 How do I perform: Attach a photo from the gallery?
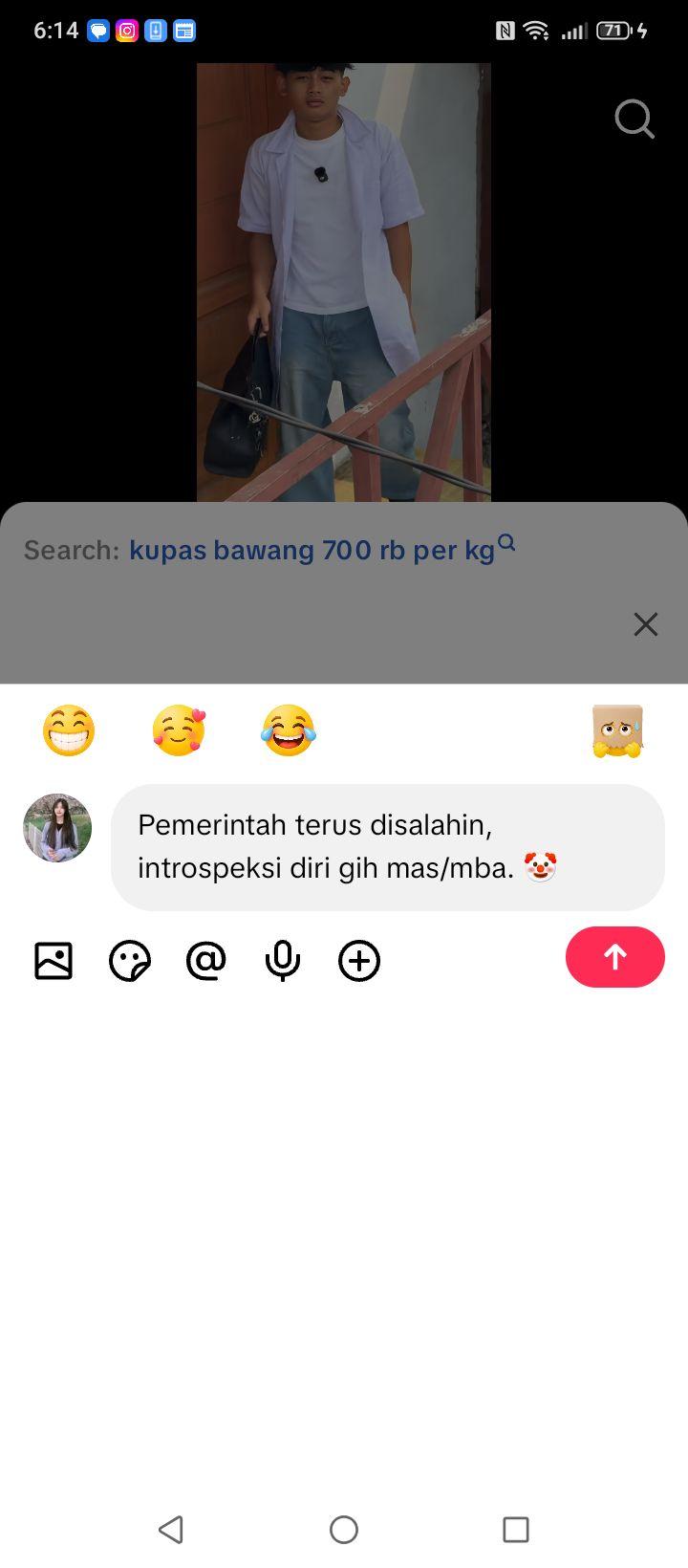(54, 961)
